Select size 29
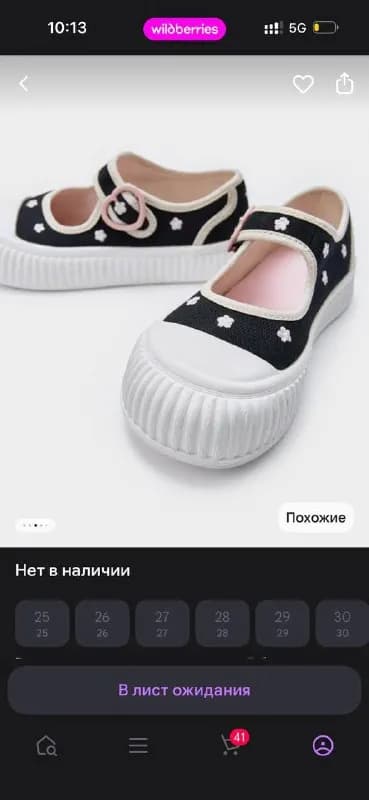Image resolution: width=369 pixels, height=800 pixels. [x=282, y=623]
